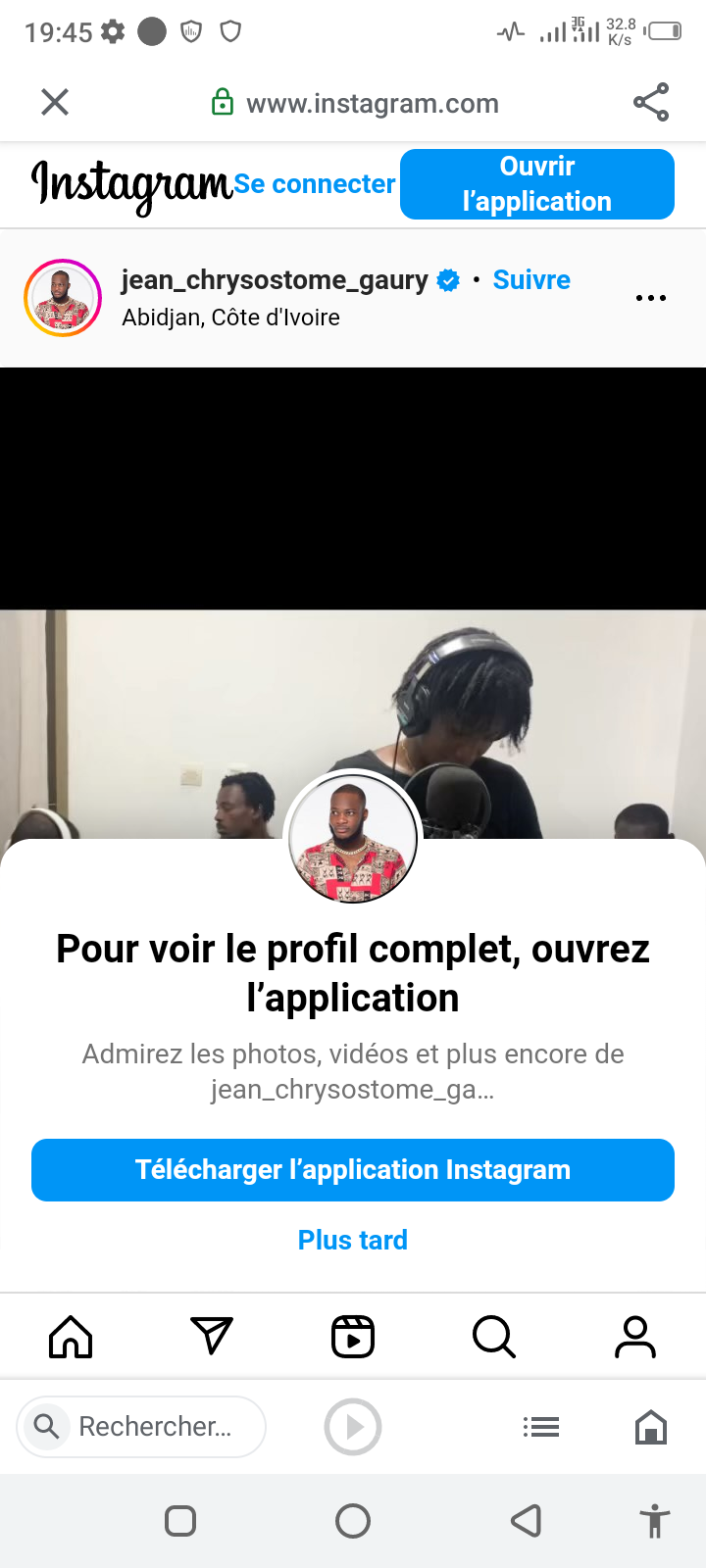Switch to the Reels tab

353,1337
